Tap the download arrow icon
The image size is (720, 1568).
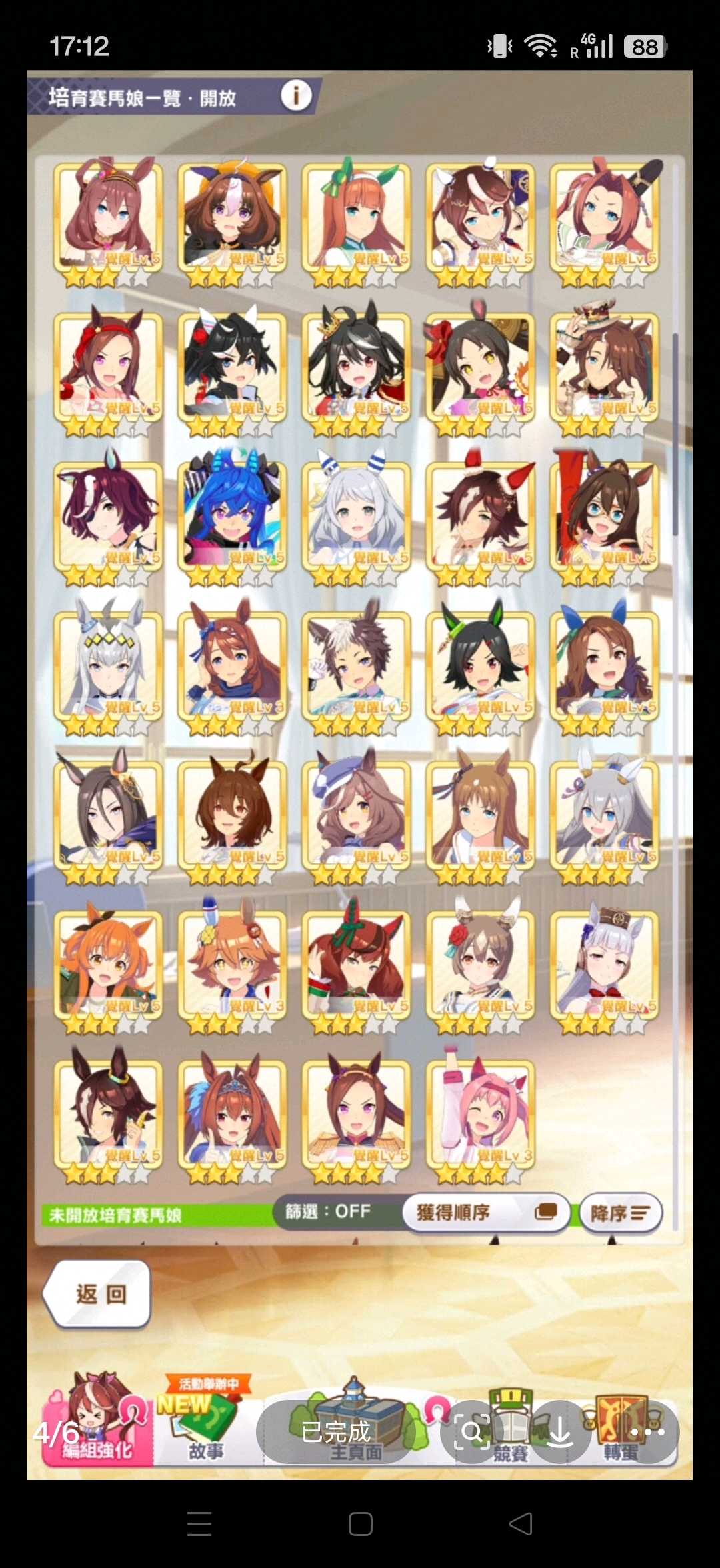coord(559,1432)
